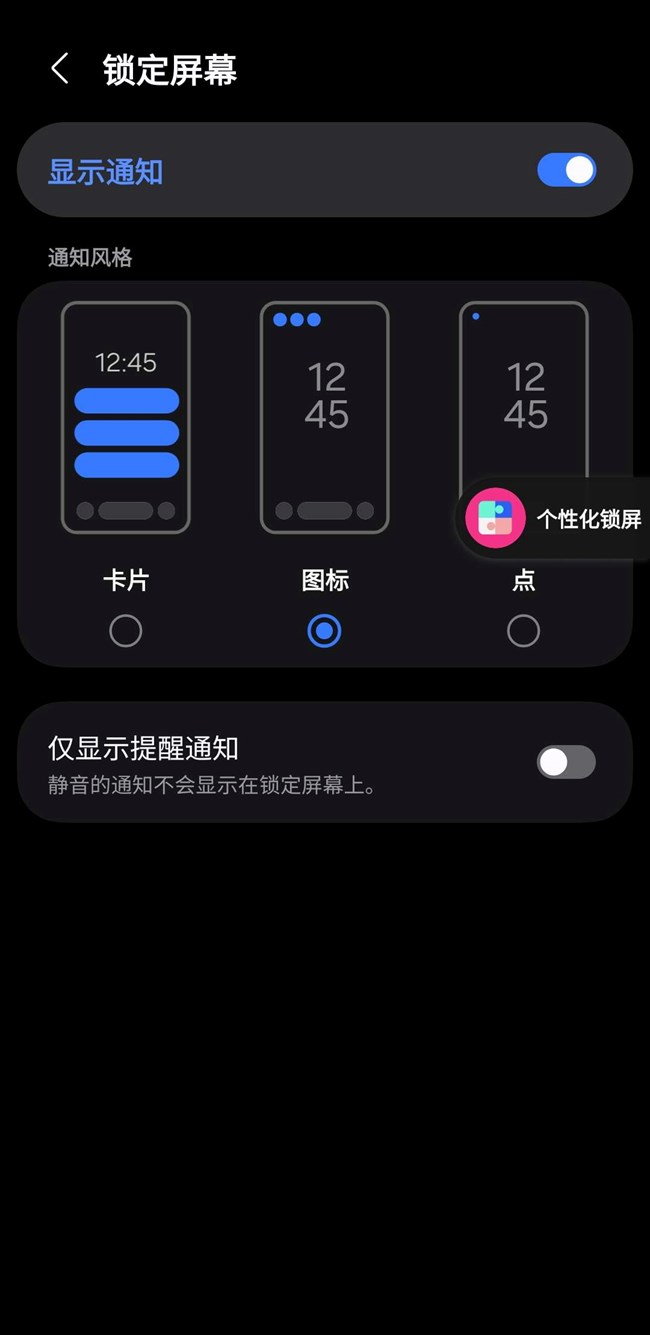Select the 卡片 notification style radio button

click(x=125, y=631)
